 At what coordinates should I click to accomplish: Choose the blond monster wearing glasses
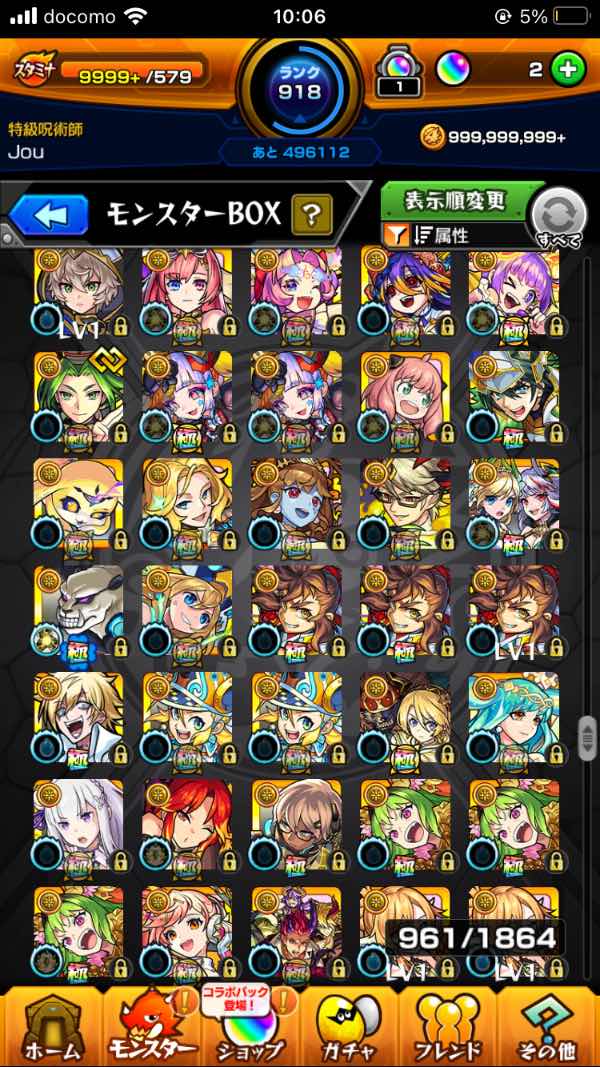click(406, 505)
